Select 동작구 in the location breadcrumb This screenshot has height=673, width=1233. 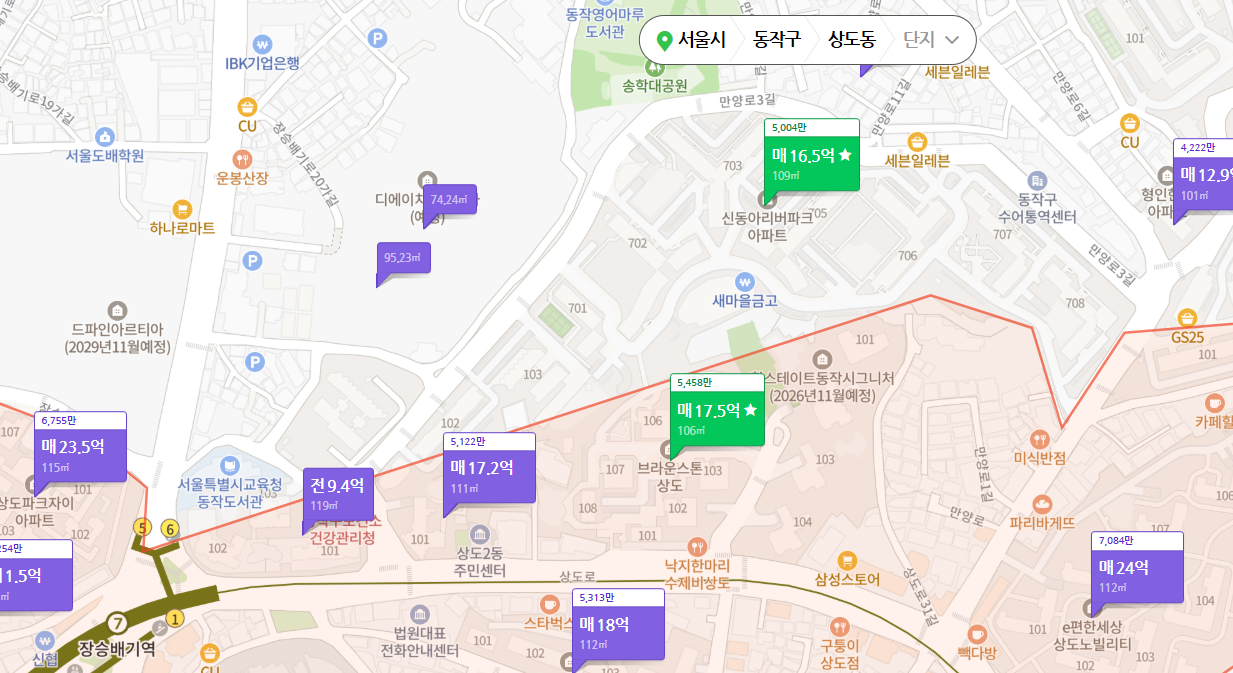click(x=777, y=40)
